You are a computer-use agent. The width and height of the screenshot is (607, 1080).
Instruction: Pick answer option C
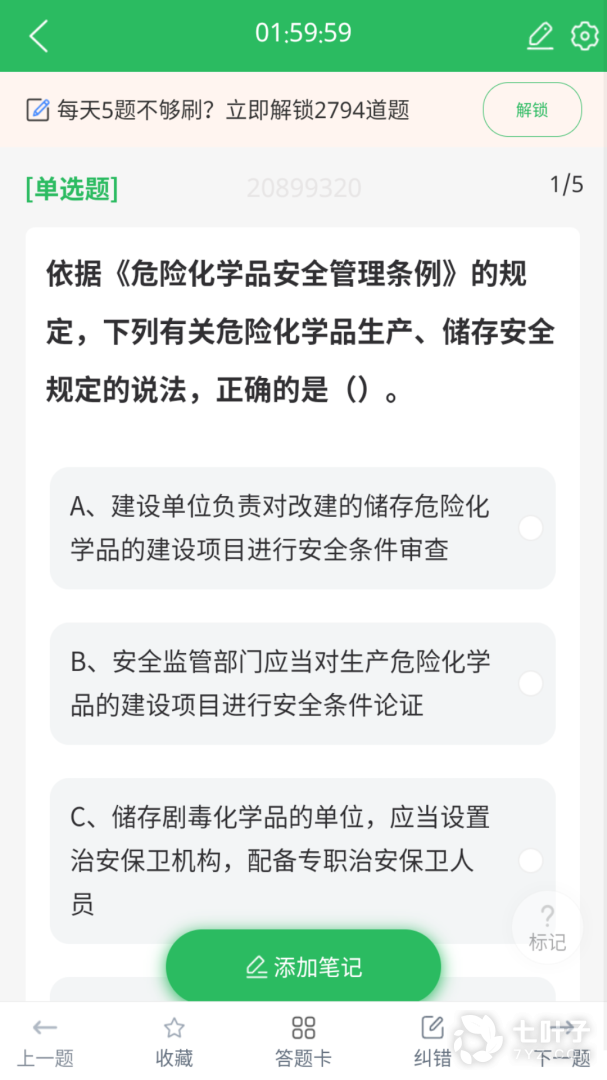302,860
